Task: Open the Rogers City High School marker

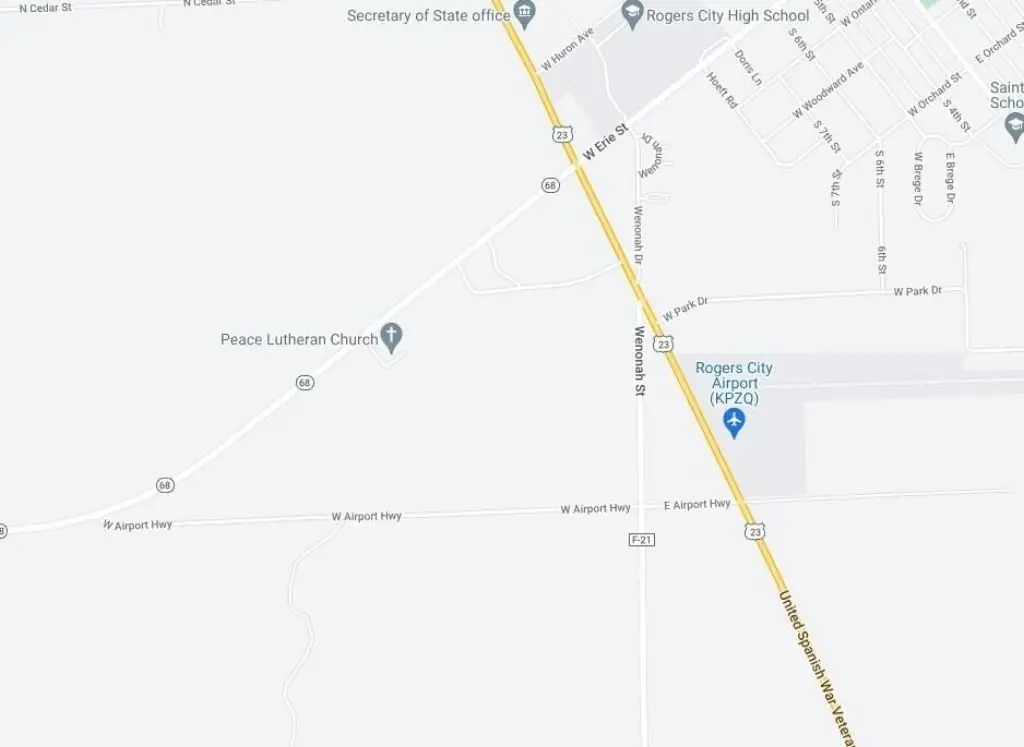Action: pyautogui.click(x=632, y=14)
